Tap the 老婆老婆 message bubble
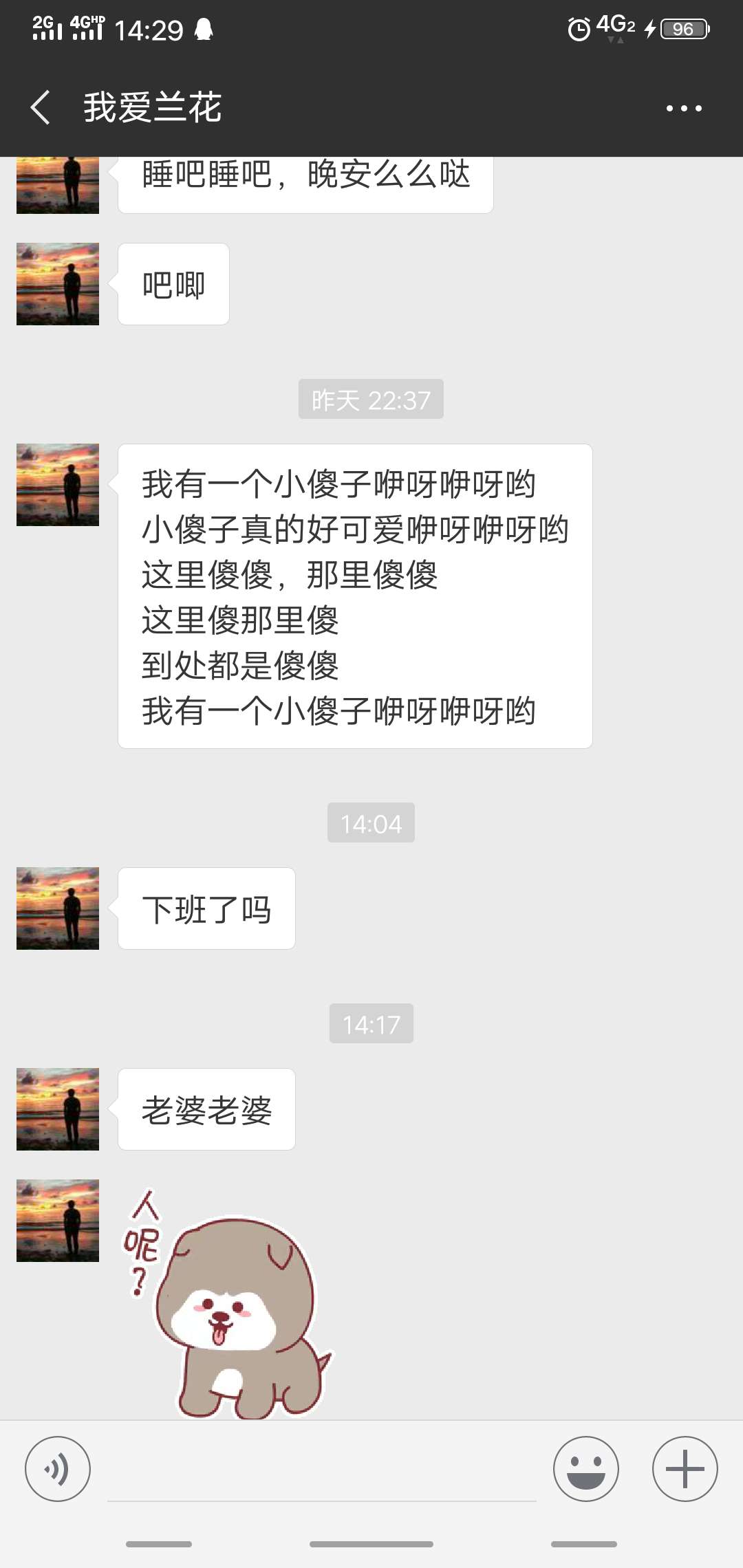The image size is (743, 1568). coord(206,1109)
